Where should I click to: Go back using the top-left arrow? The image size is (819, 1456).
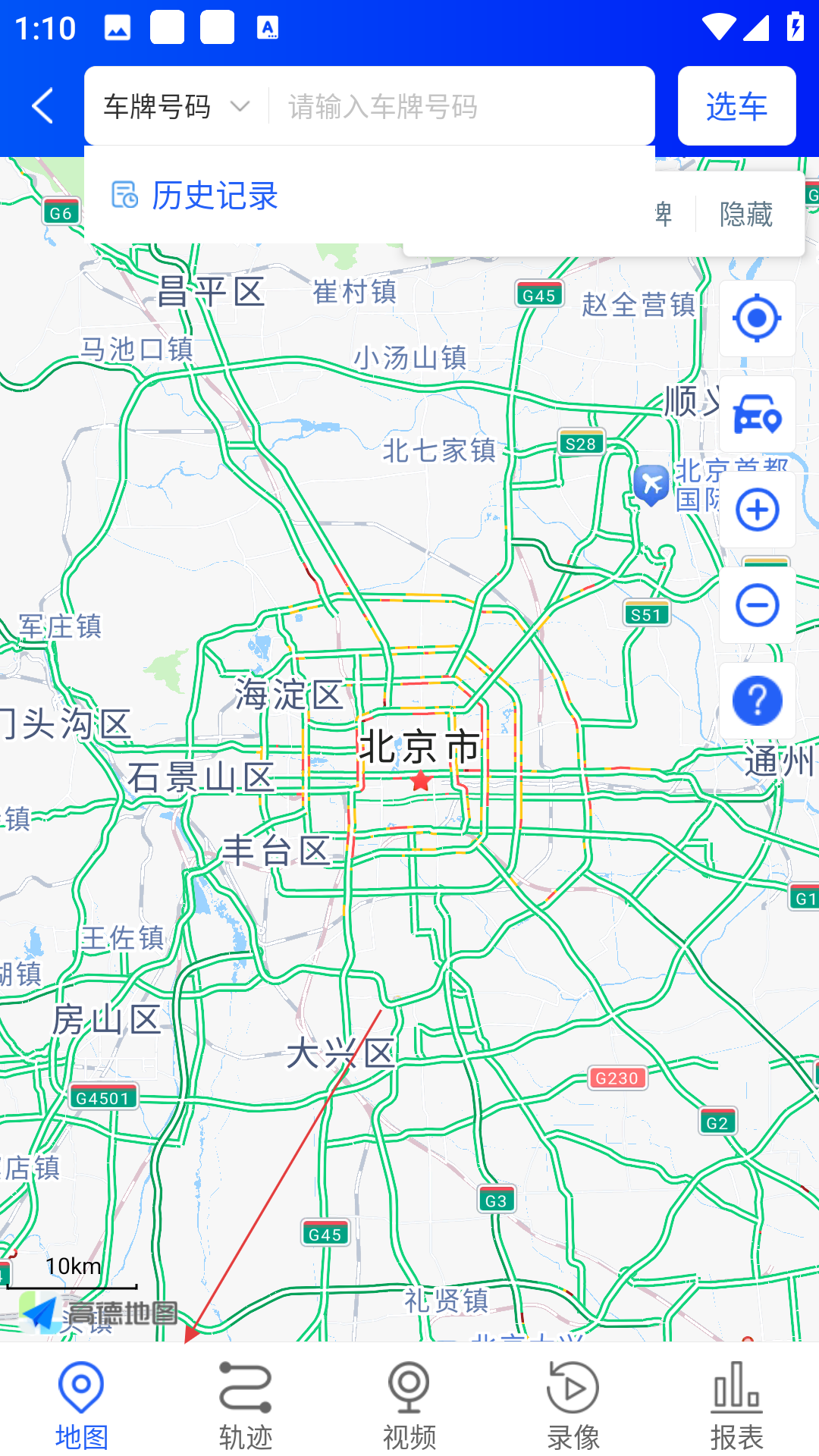pyautogui.click(x=43, y=105)
